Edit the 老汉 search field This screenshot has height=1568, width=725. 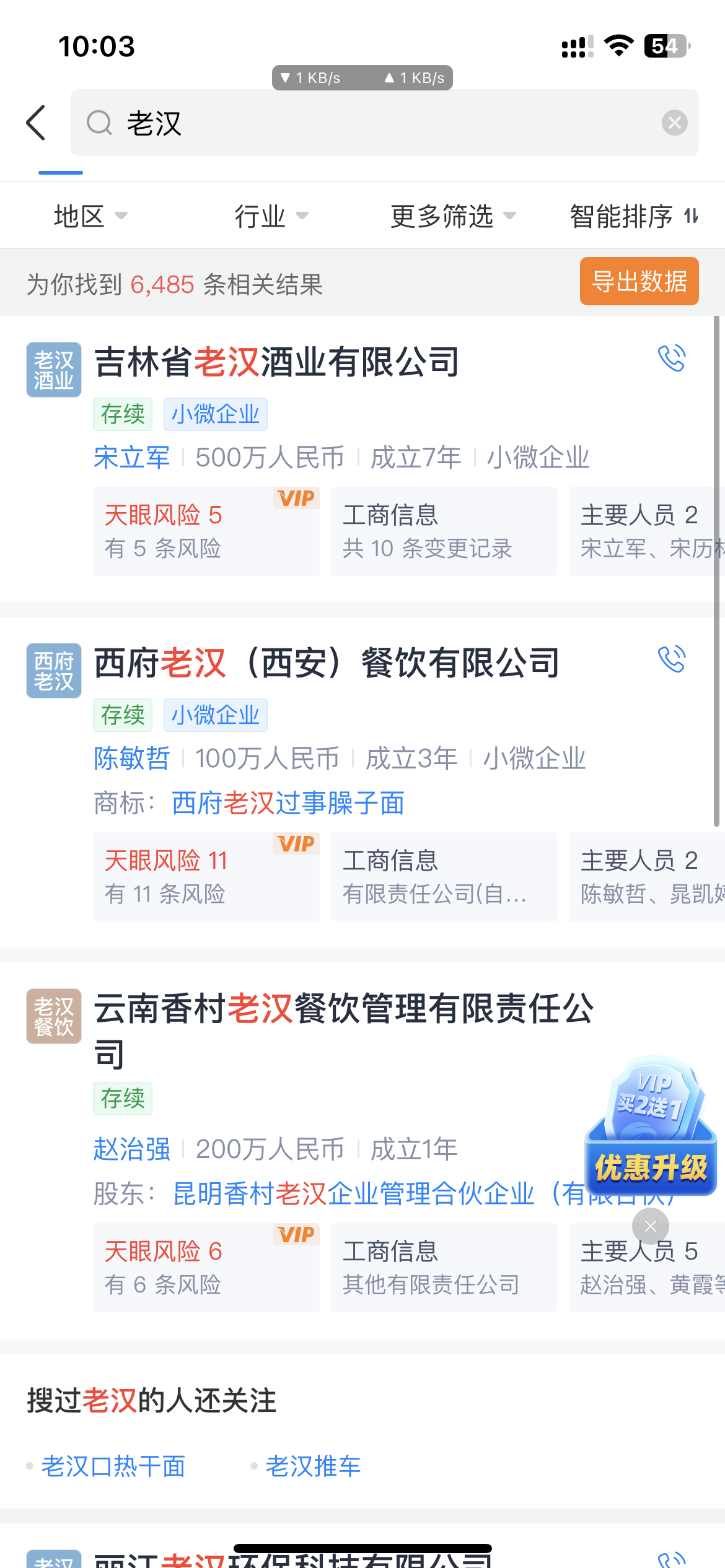tap(372, 123)
